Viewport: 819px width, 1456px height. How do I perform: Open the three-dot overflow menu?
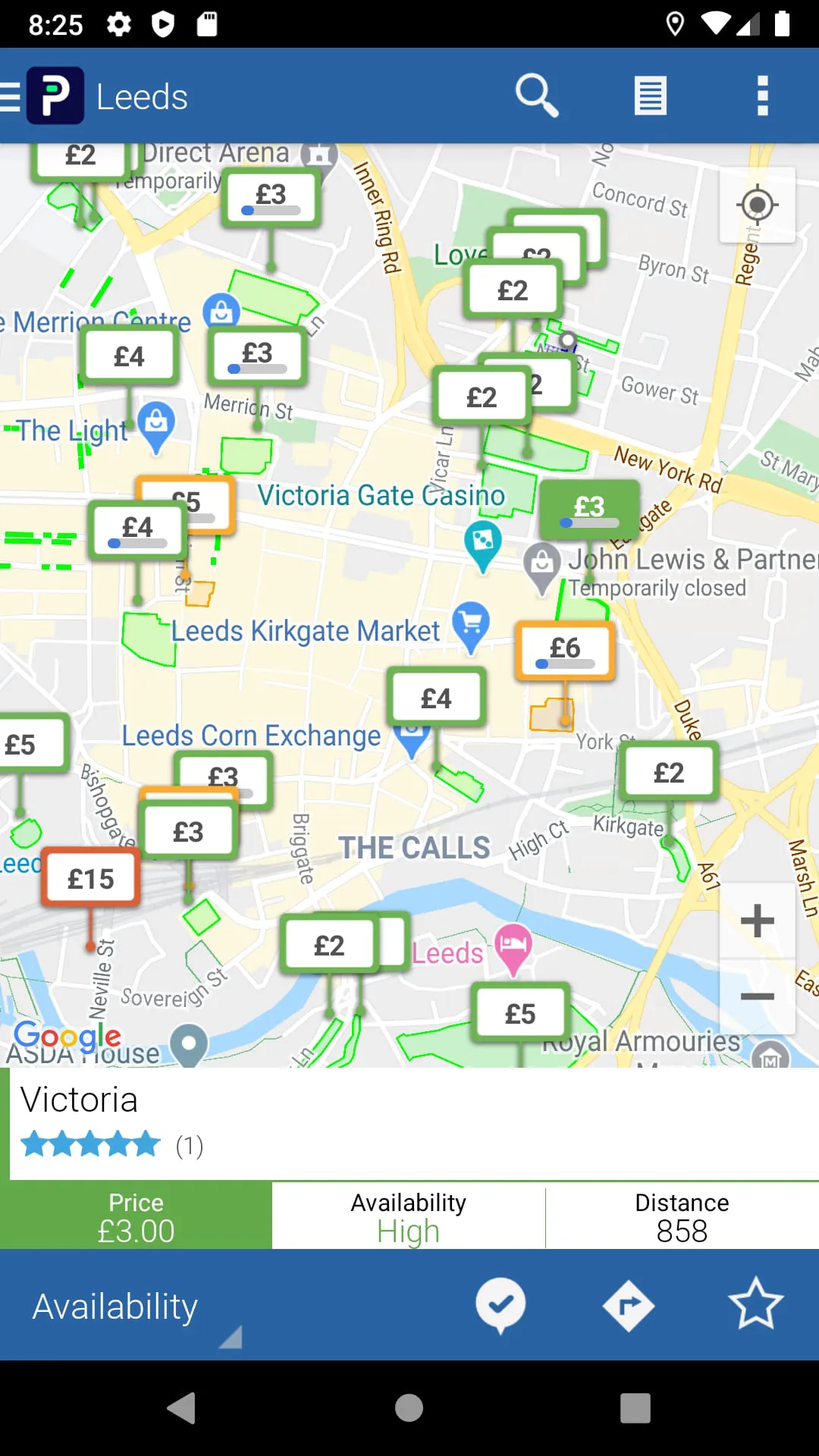761,96
